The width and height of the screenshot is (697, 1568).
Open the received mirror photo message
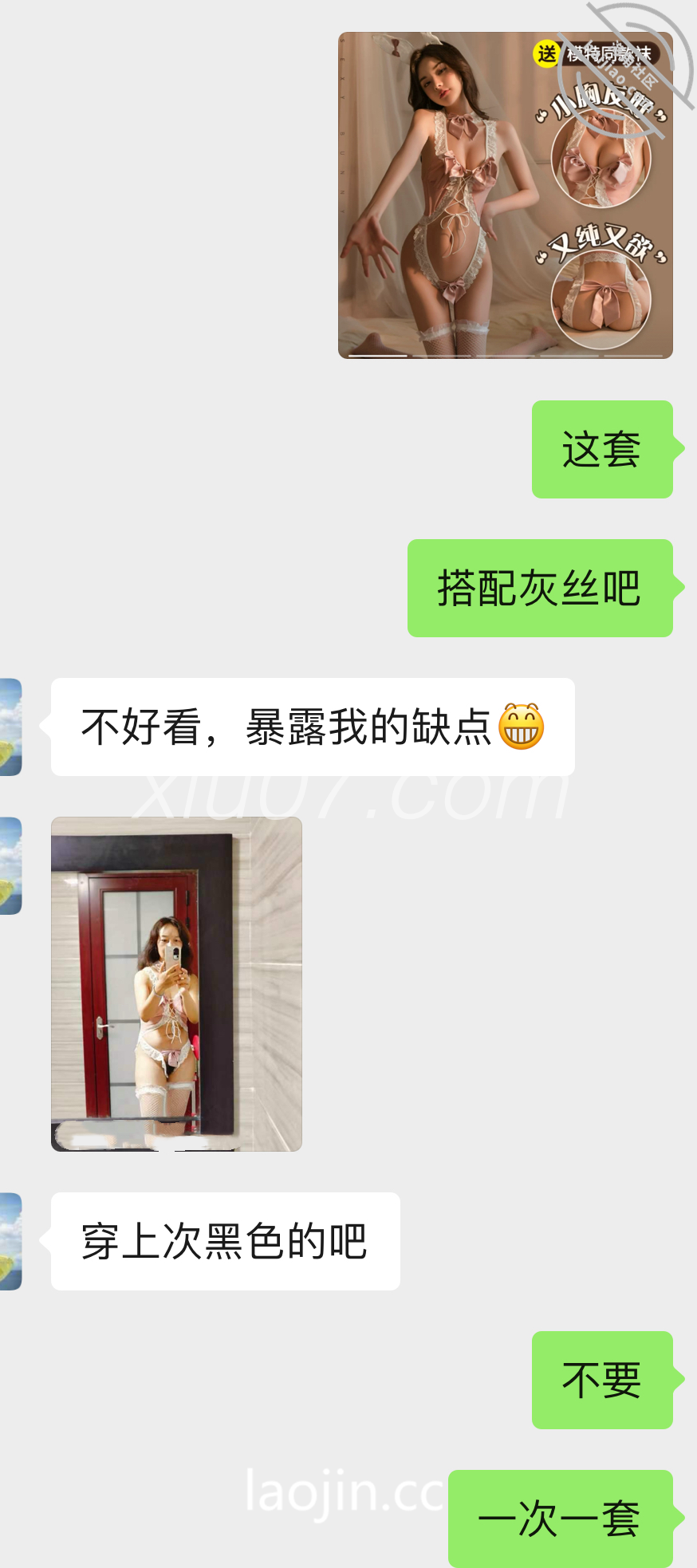[176, 983]
